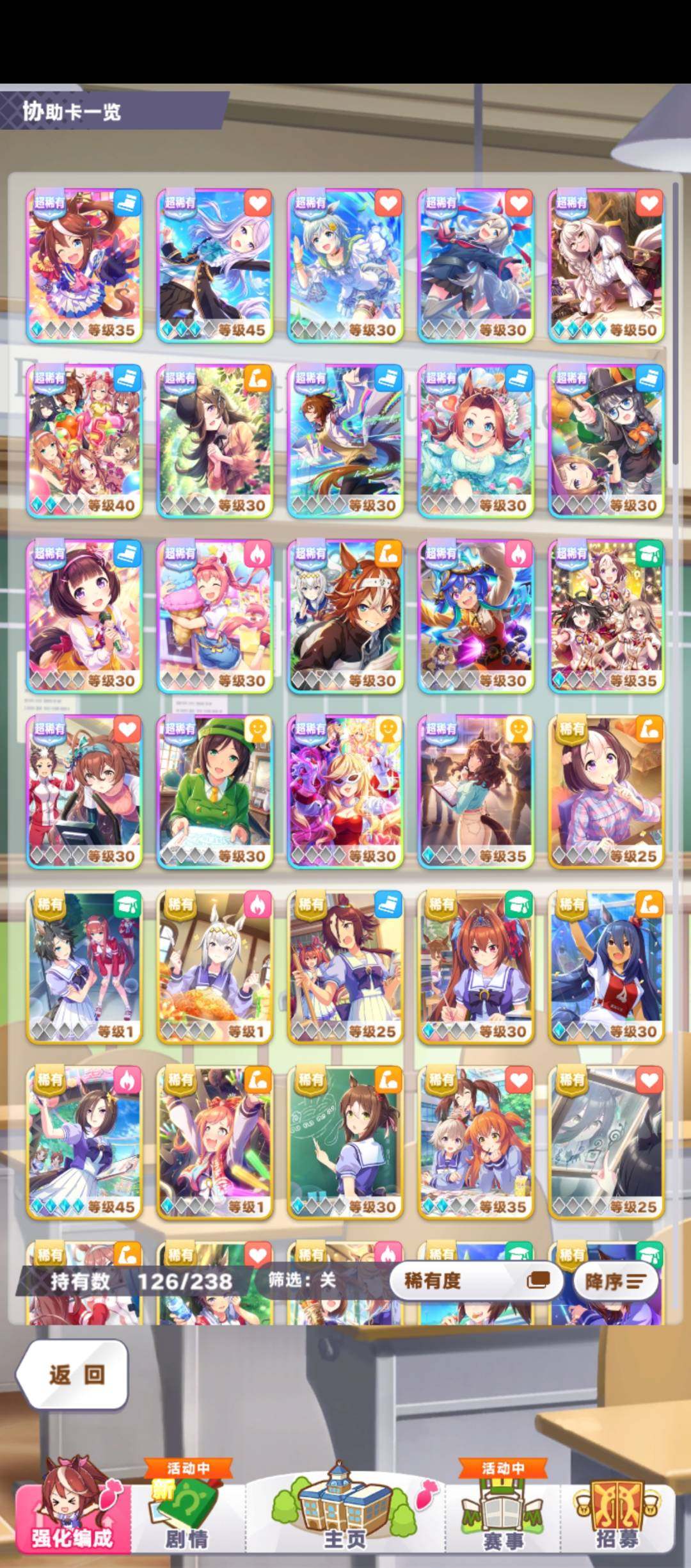Go to the 主页 home tab
691x1568 pixels.
(x=344, y=1514)
